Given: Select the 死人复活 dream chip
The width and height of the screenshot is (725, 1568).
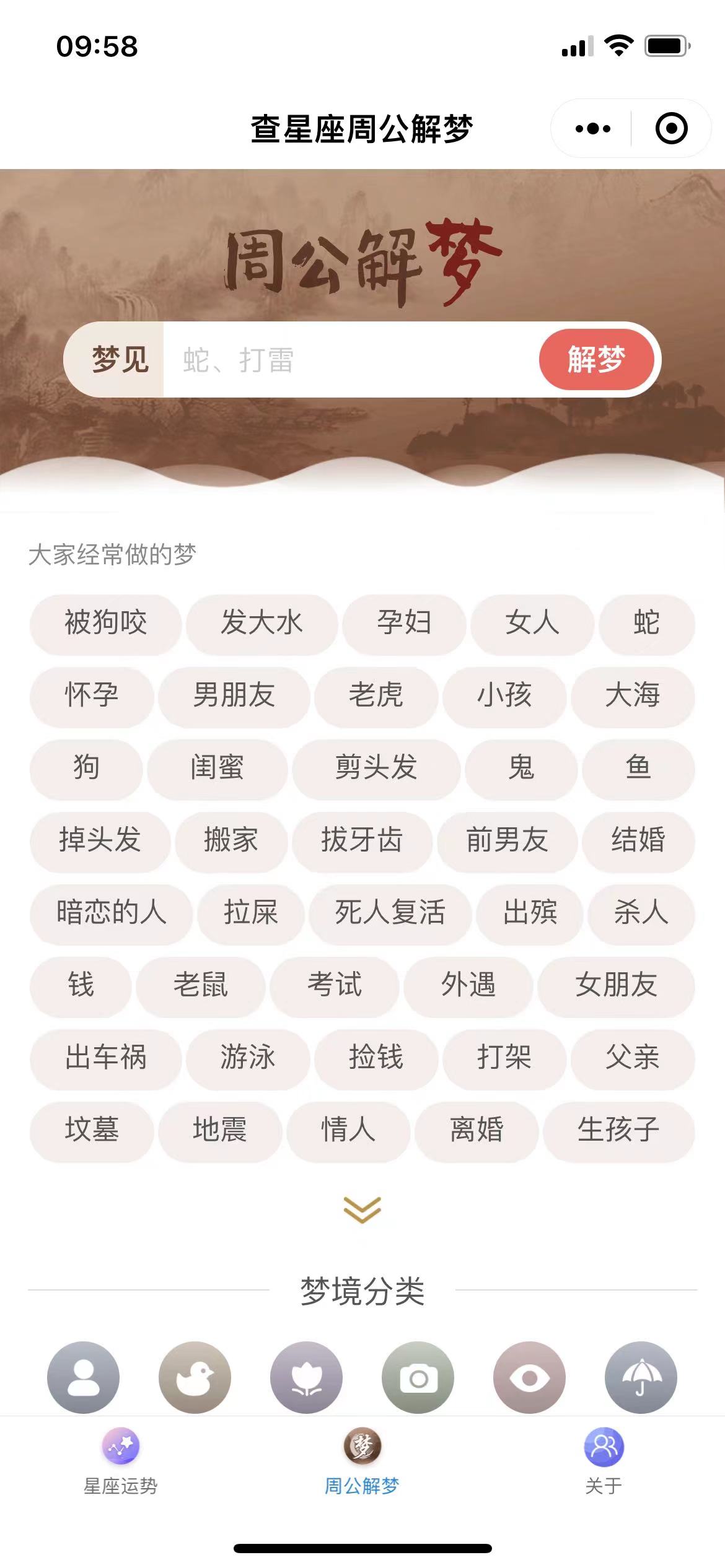Looking at the screenshot, I should click(390, 913).
